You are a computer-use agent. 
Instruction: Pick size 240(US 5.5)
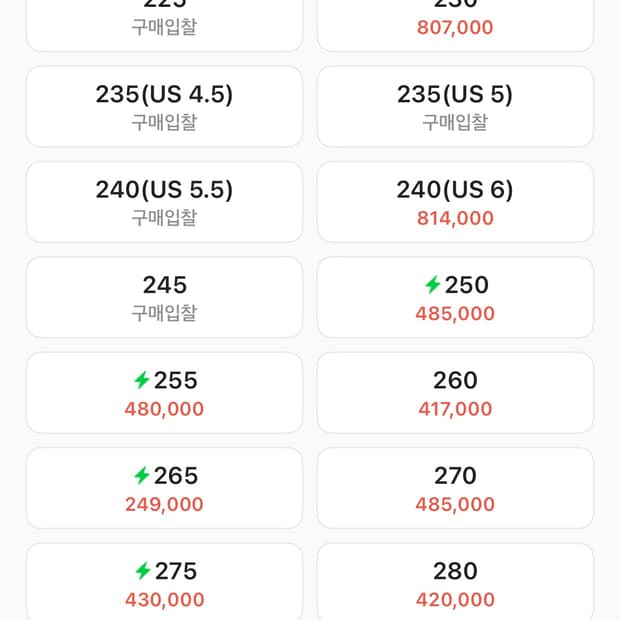pos(164,202)
